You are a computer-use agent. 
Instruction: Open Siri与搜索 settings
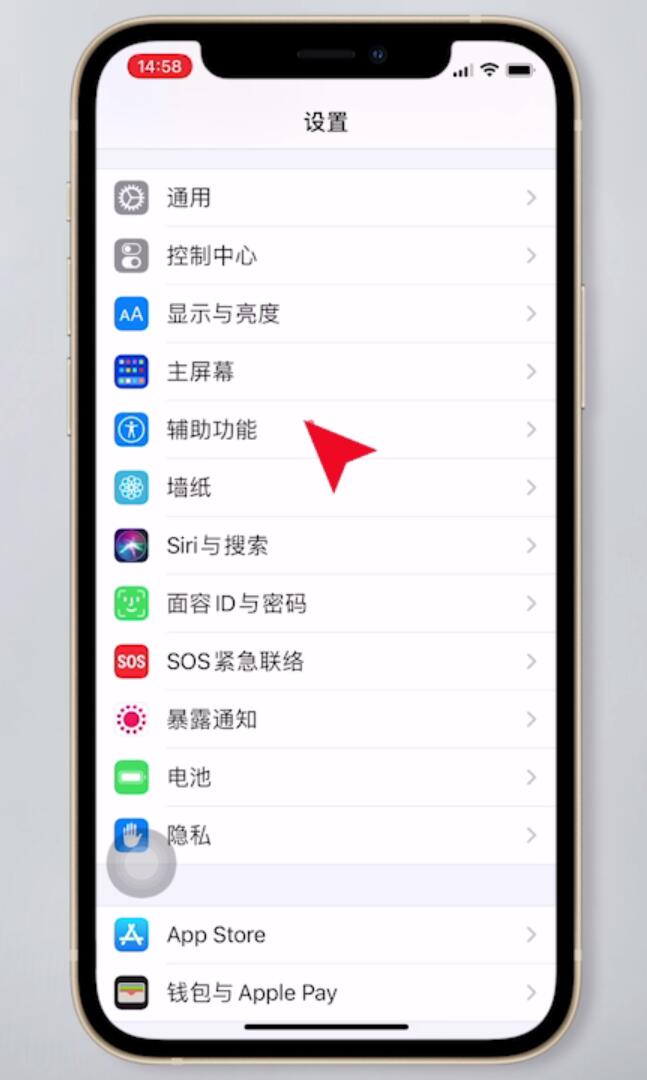[x=326, y=545]
